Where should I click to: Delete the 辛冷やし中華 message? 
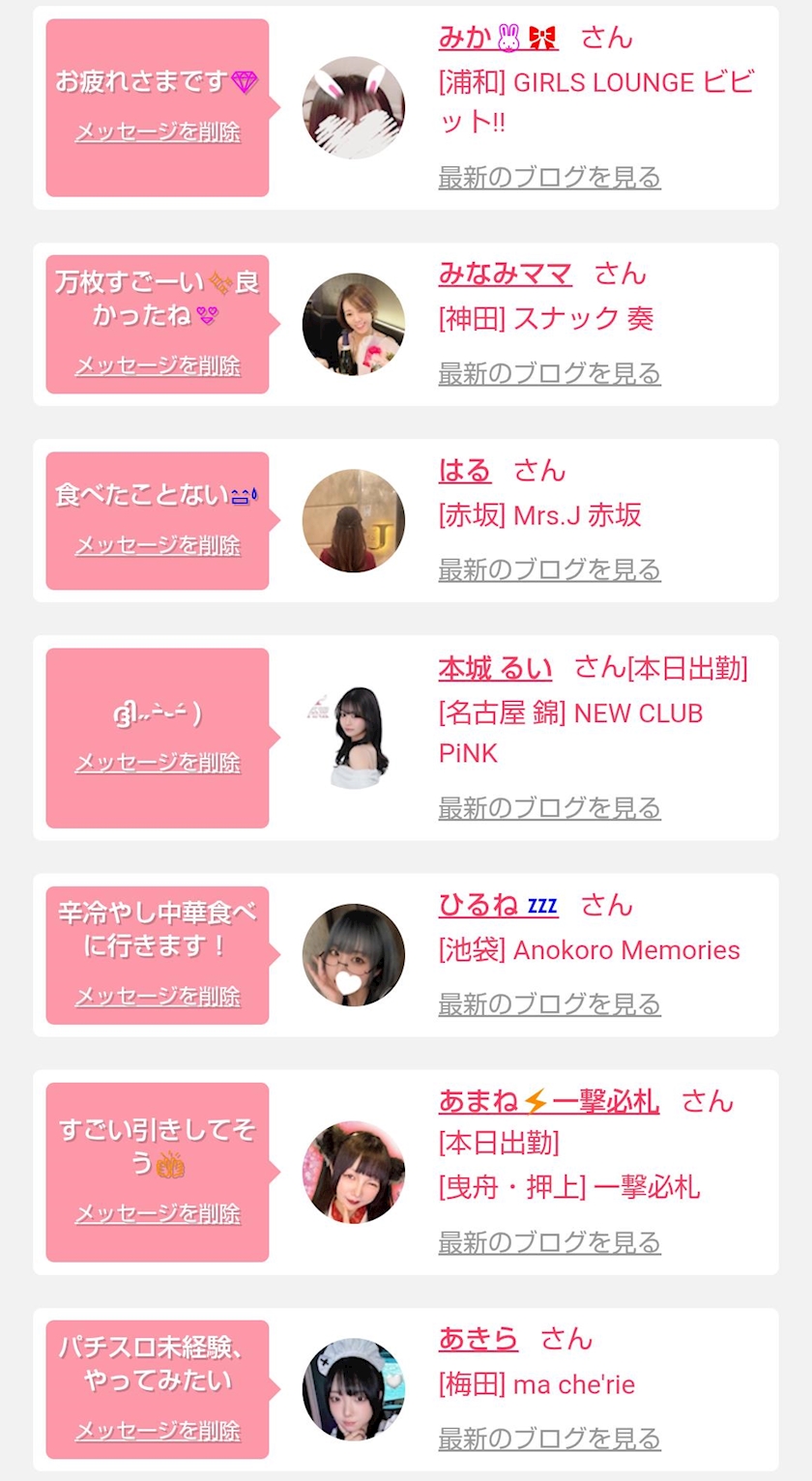158,997
